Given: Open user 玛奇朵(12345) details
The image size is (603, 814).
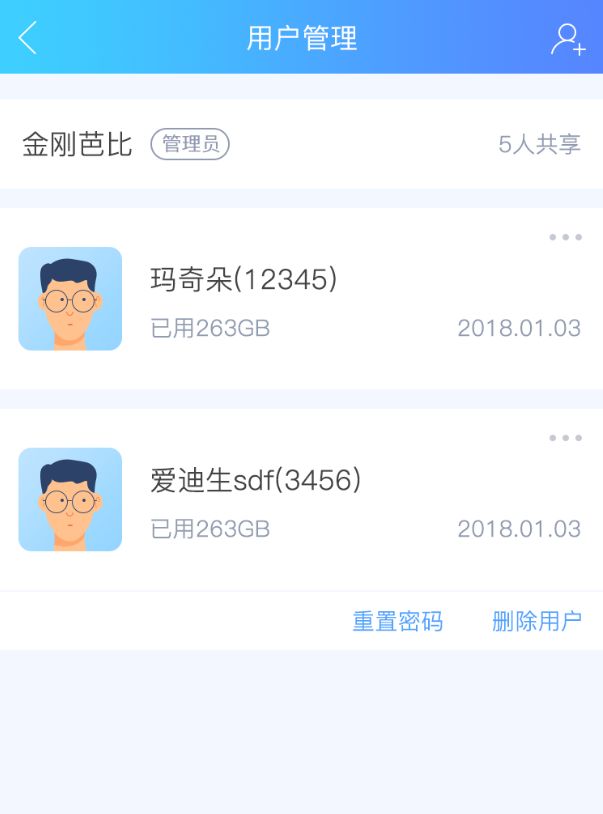Looking at the screenshot, I should pos(244,280).
